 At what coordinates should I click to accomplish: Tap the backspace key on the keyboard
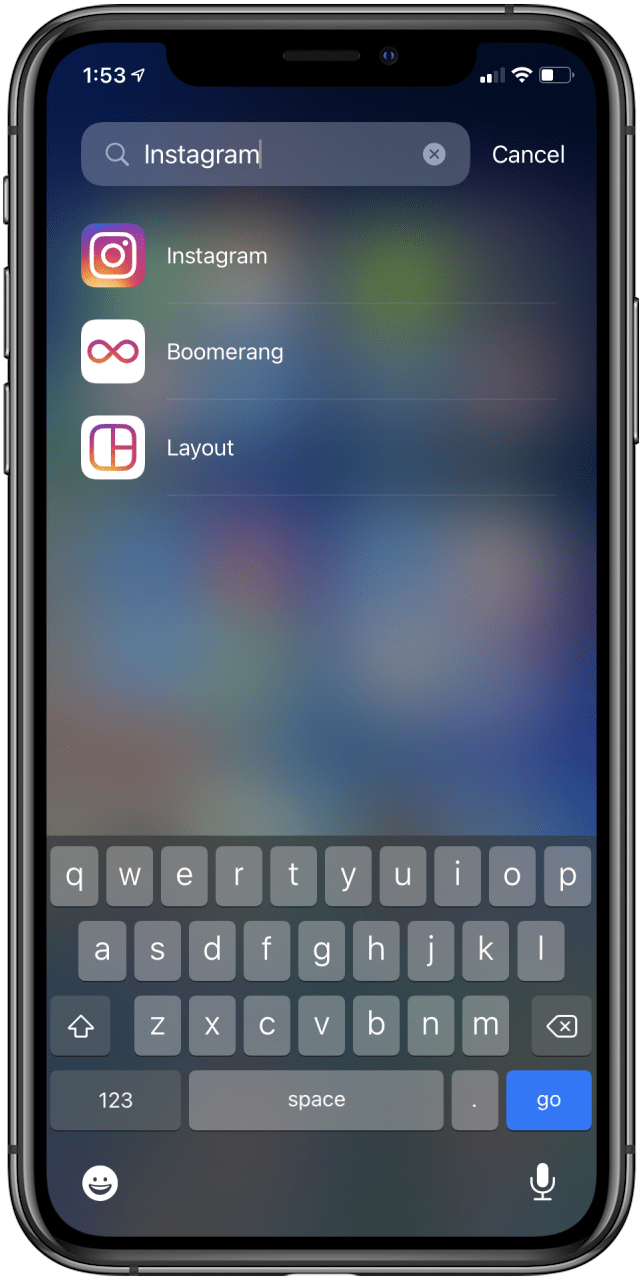(562, 1026)
